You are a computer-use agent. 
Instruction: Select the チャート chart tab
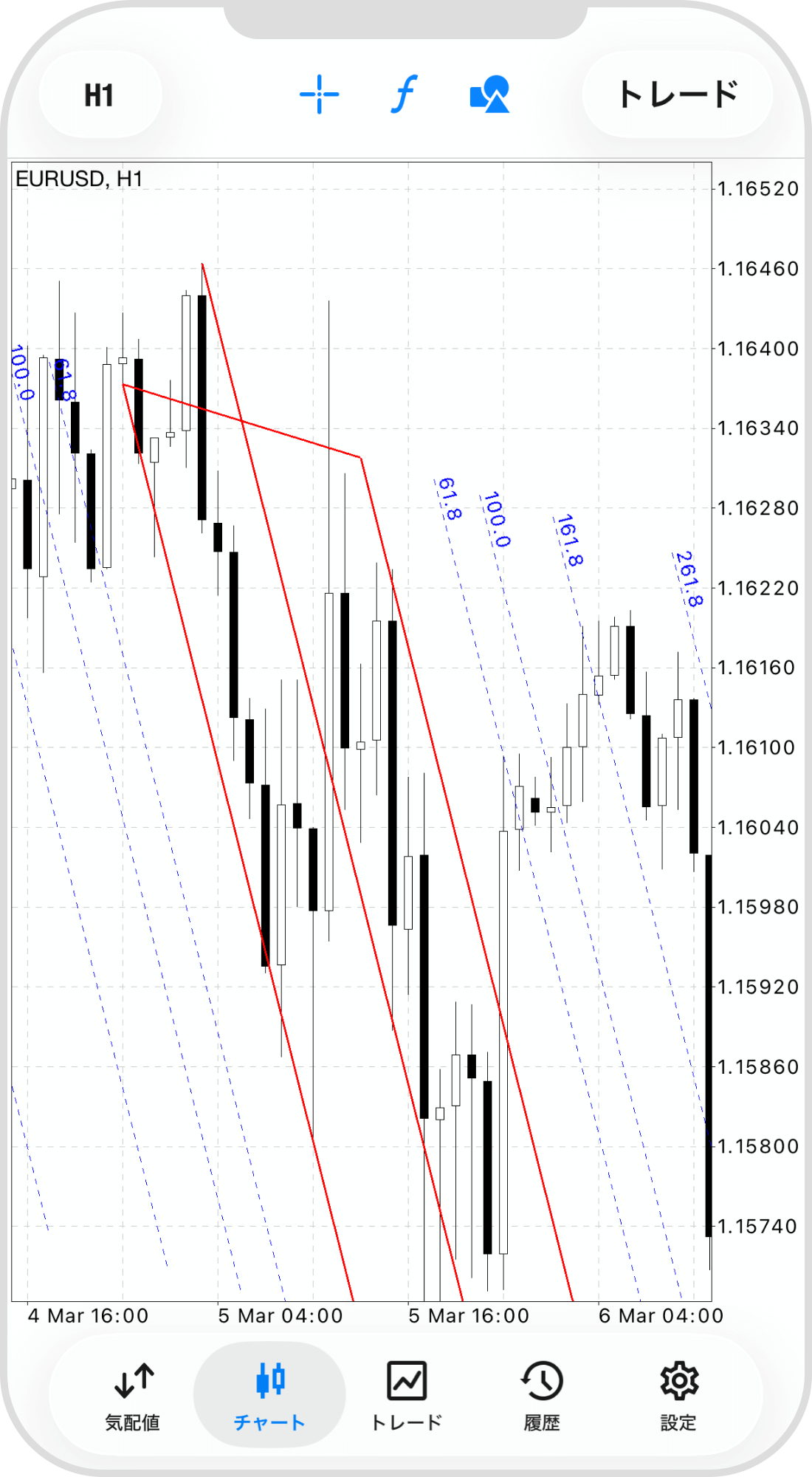[x=269, y=1394]
